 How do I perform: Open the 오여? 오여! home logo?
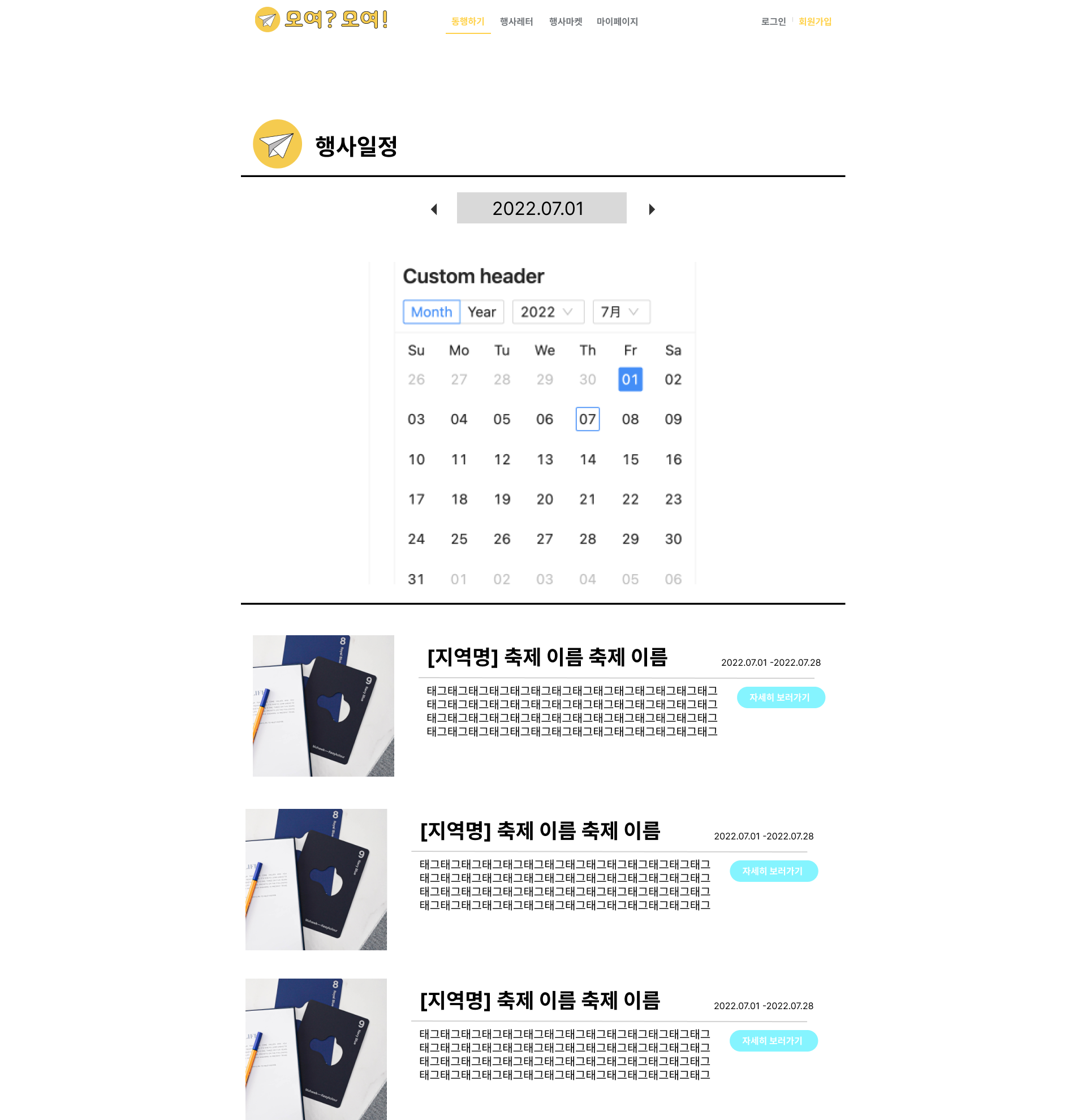click(x=322, y=19)
